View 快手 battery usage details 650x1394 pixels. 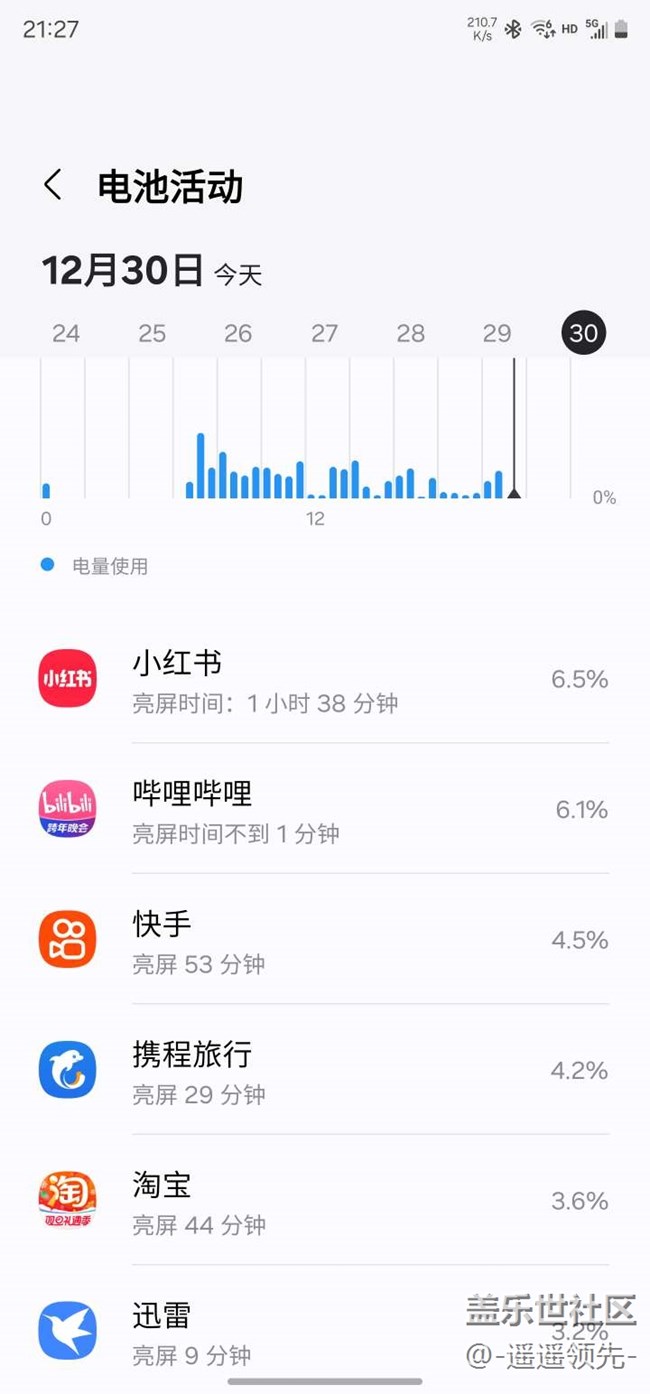pos(324,940)
